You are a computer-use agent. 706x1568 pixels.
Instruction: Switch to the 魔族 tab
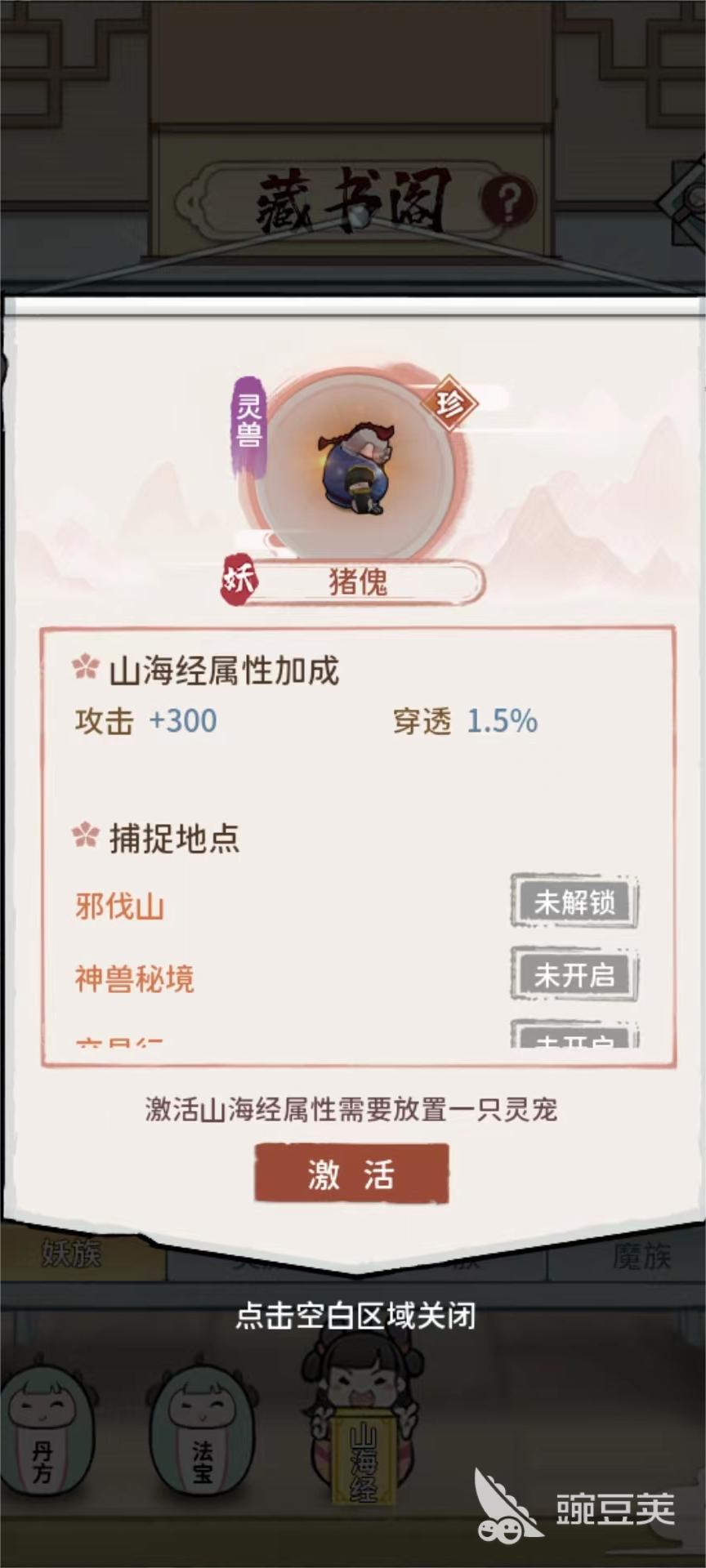click(x=641, y=1257)
